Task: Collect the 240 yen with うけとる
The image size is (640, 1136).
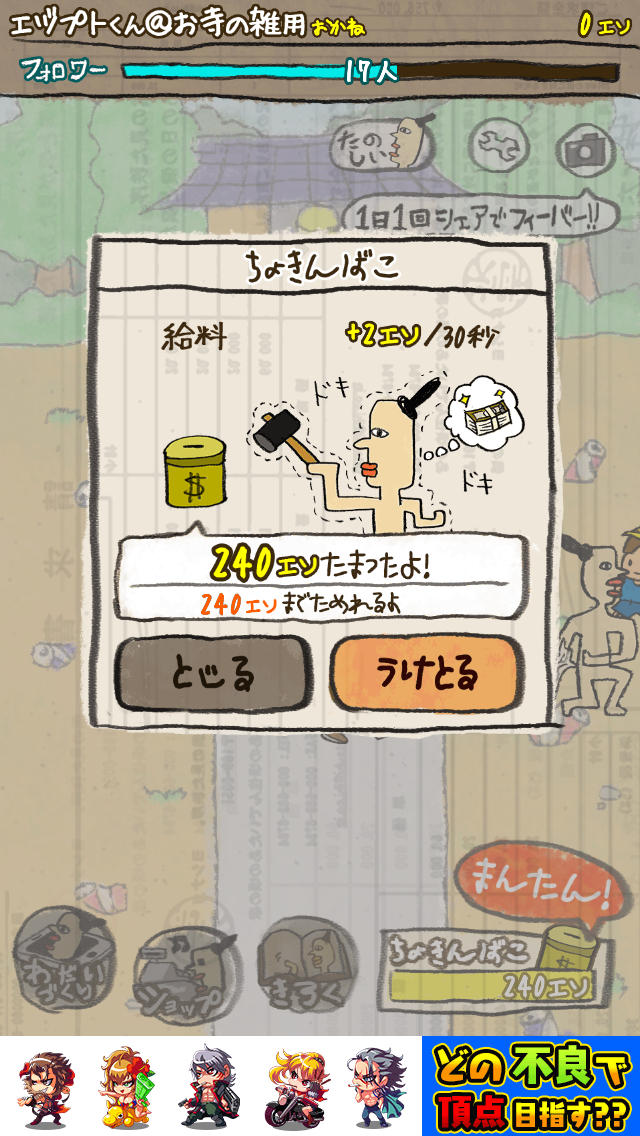Action: pos(427,675)
